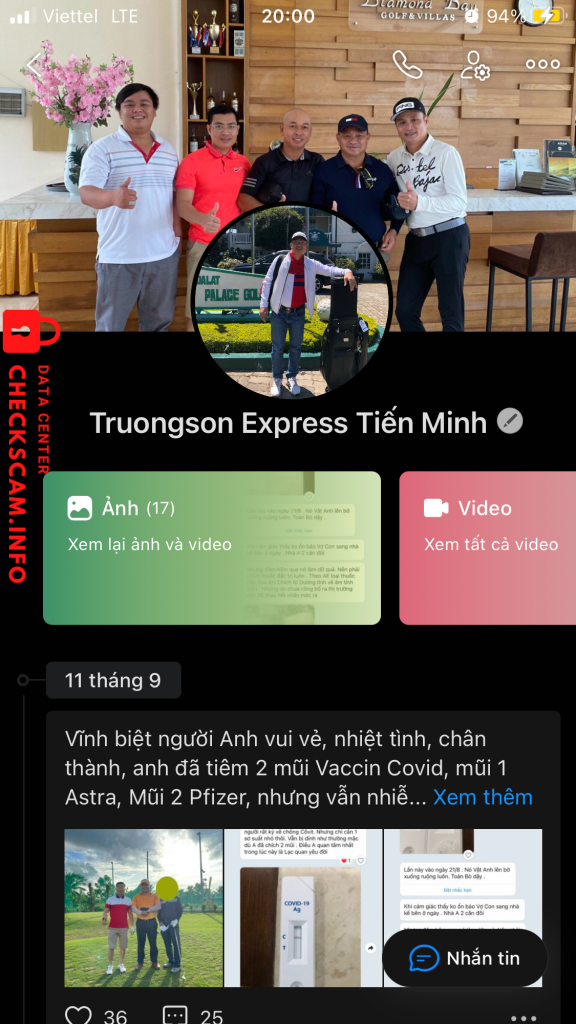The image size is (576, 1024).
Task: Like the 11 tháng 9 post
Action: click(79, 1016)
